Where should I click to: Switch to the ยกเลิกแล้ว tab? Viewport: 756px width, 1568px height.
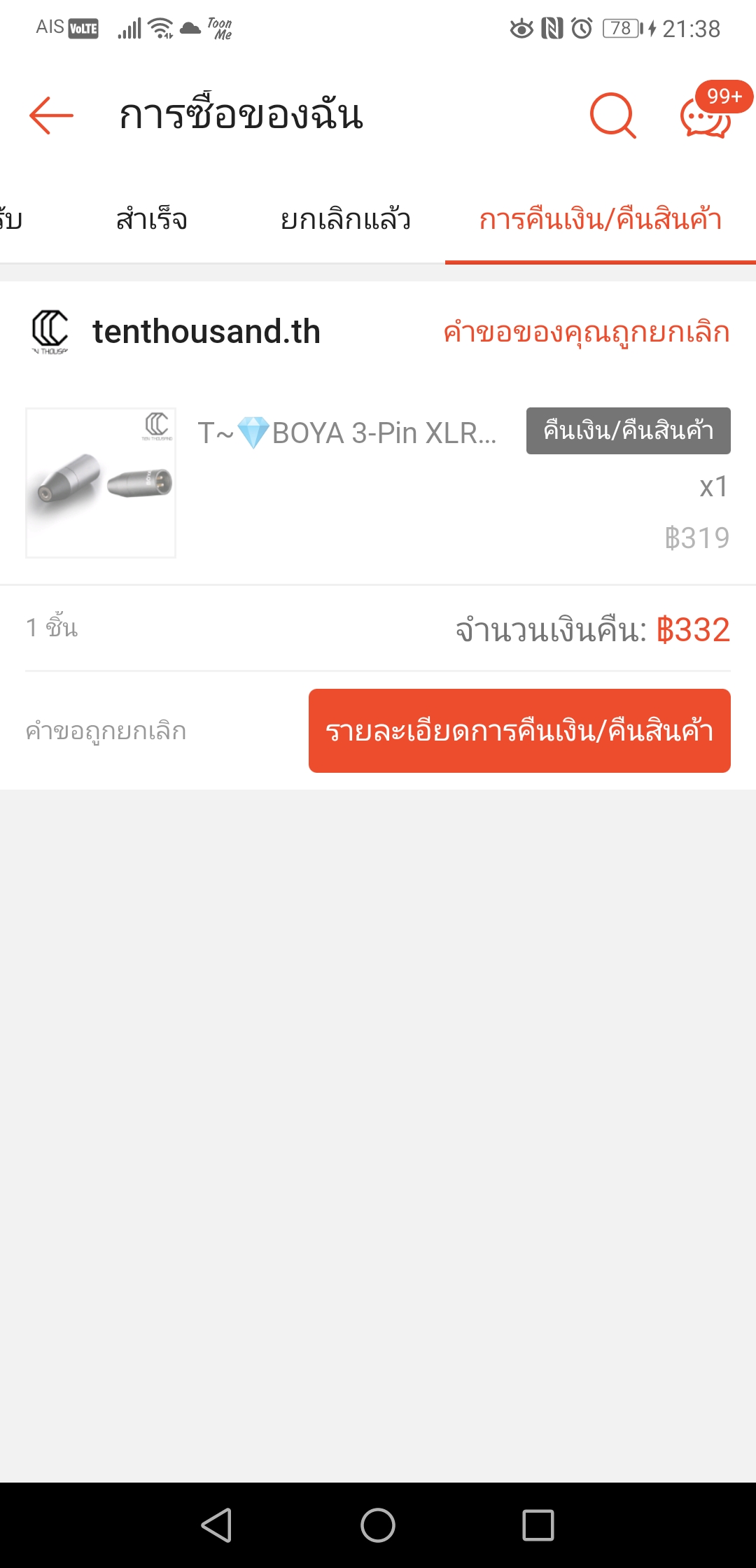pos(345,220)
